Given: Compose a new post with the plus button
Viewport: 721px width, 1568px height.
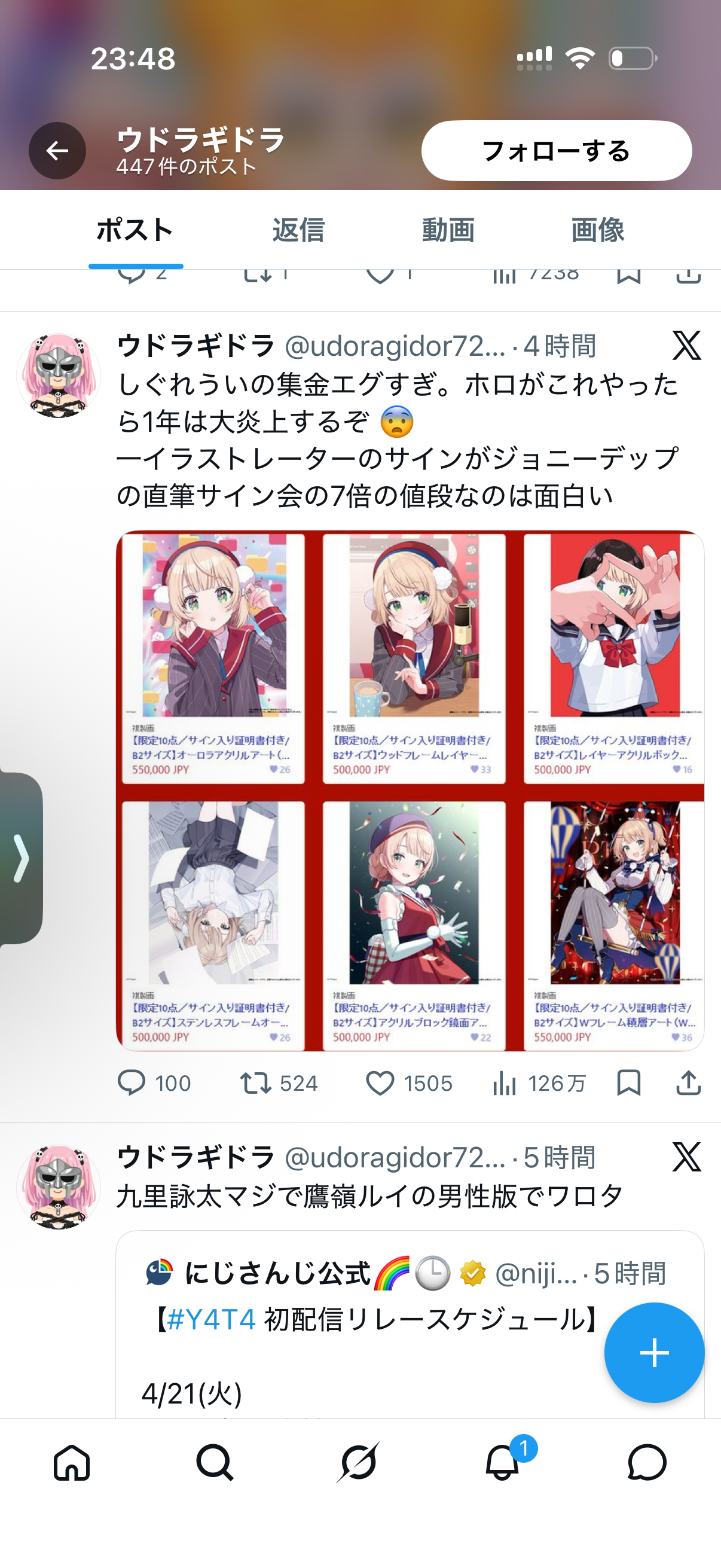Looking at the screenshot, I should click(654, 1353).
